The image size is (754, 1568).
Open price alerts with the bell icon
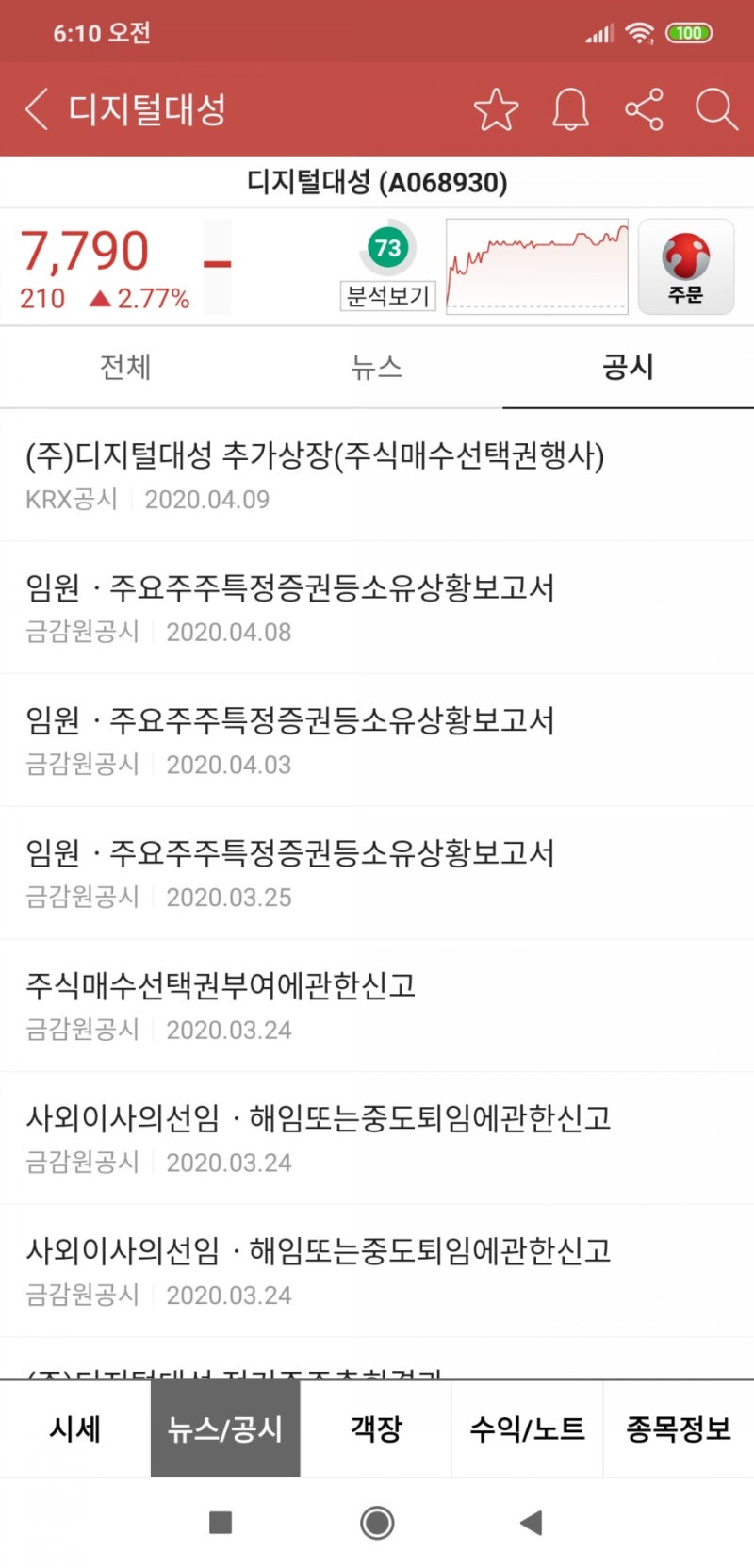570,108
